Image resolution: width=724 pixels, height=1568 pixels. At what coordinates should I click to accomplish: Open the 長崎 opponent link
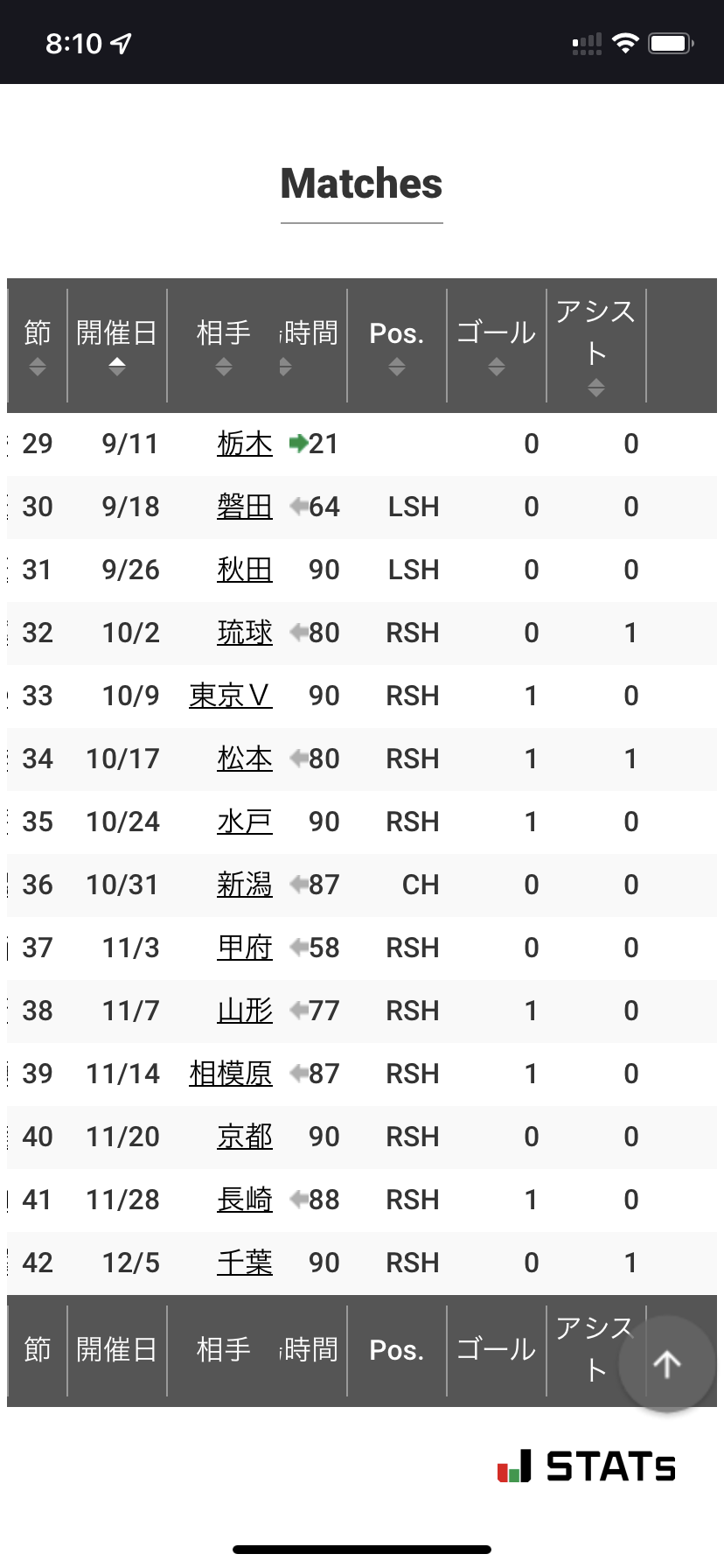tap(245, 1200)
